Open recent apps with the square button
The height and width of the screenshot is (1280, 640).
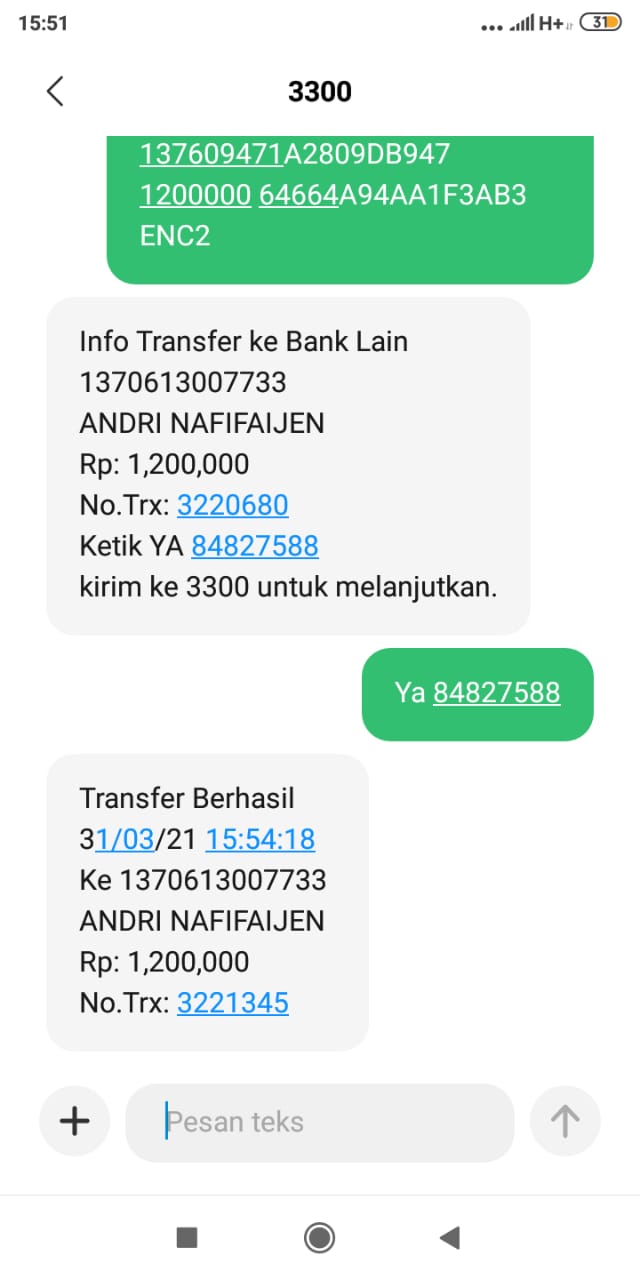pyautogui.click(x=187, y=1238)
